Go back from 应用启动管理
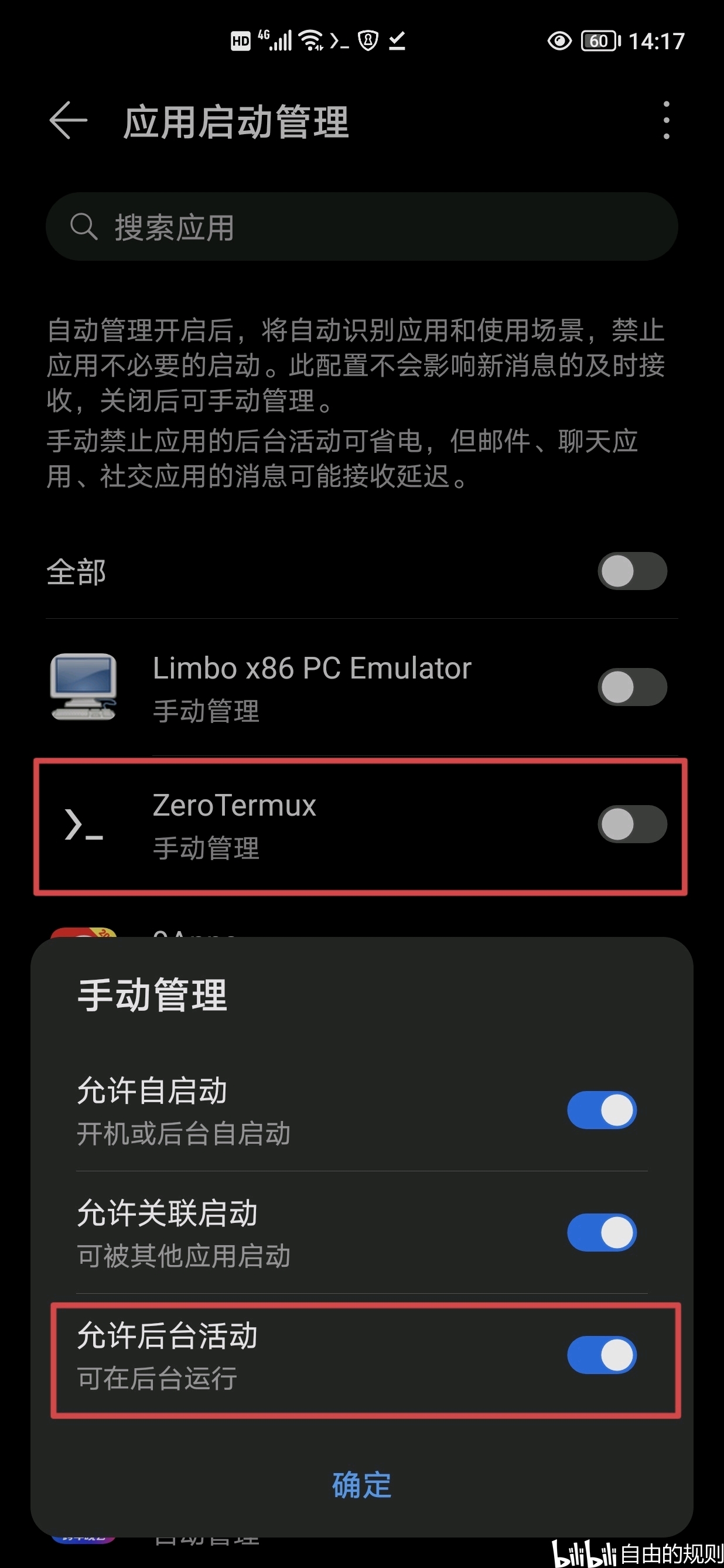724x1568 pixels. (68, 121)
